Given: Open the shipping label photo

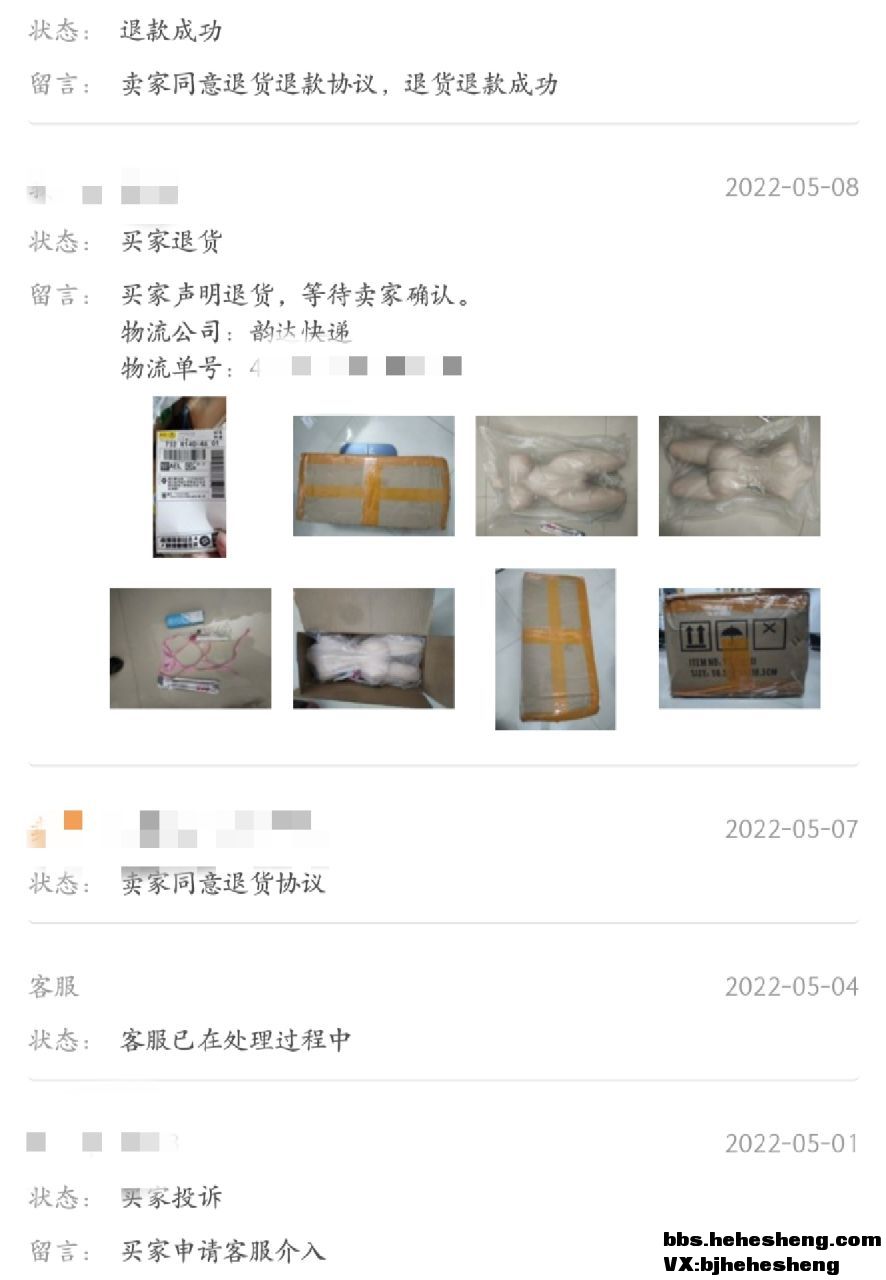Looking at the screenshot, I should (189, 476).
